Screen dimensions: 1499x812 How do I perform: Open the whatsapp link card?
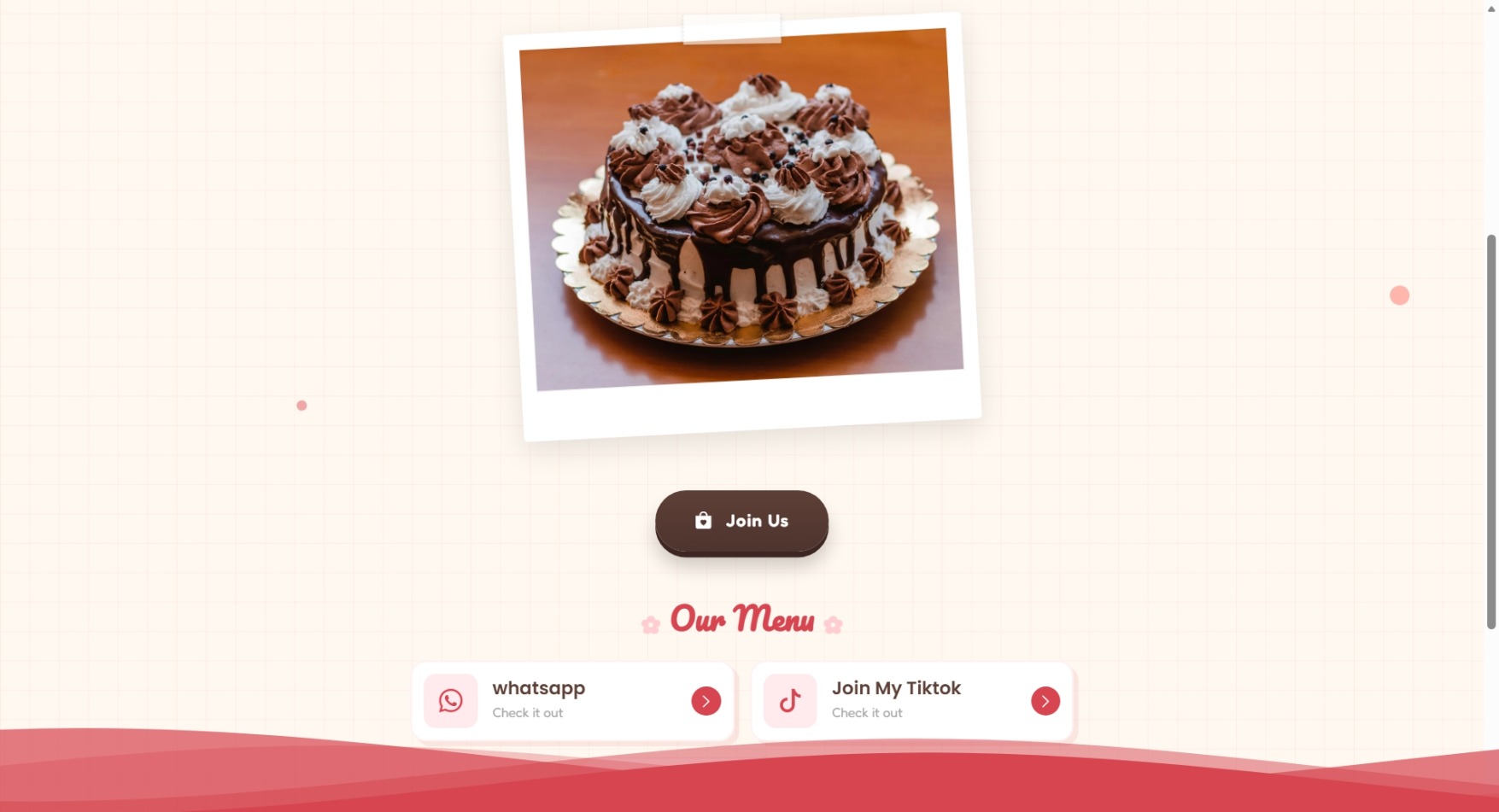click(x=572, y=700)
